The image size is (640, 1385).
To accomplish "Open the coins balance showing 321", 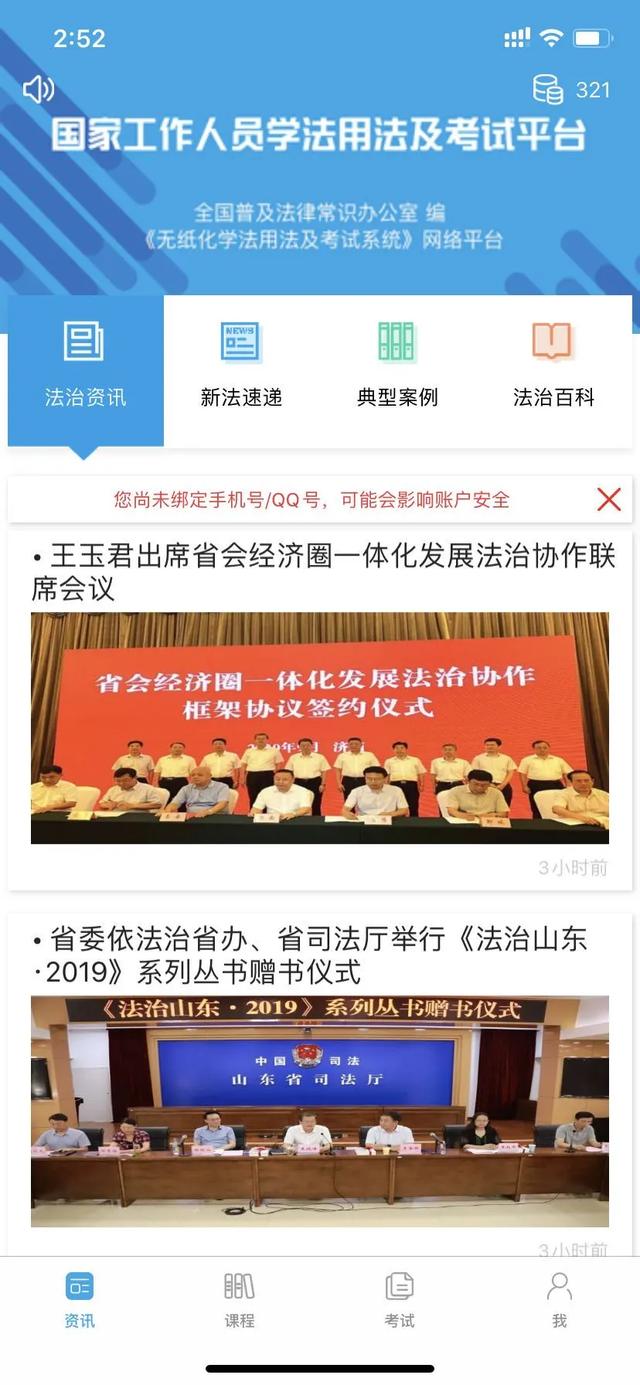I will point(571,90).
